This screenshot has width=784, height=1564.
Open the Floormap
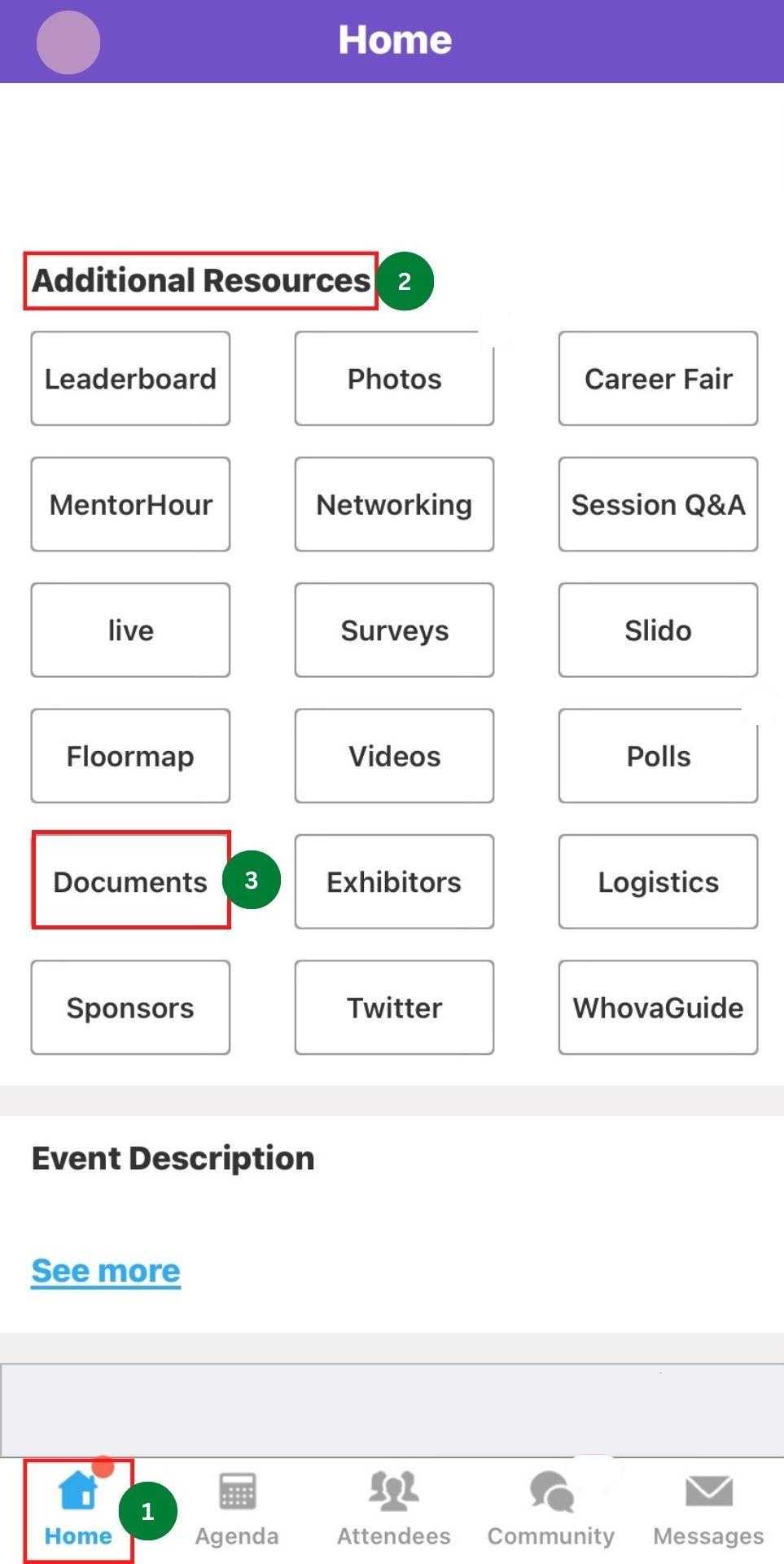point(130,756)
